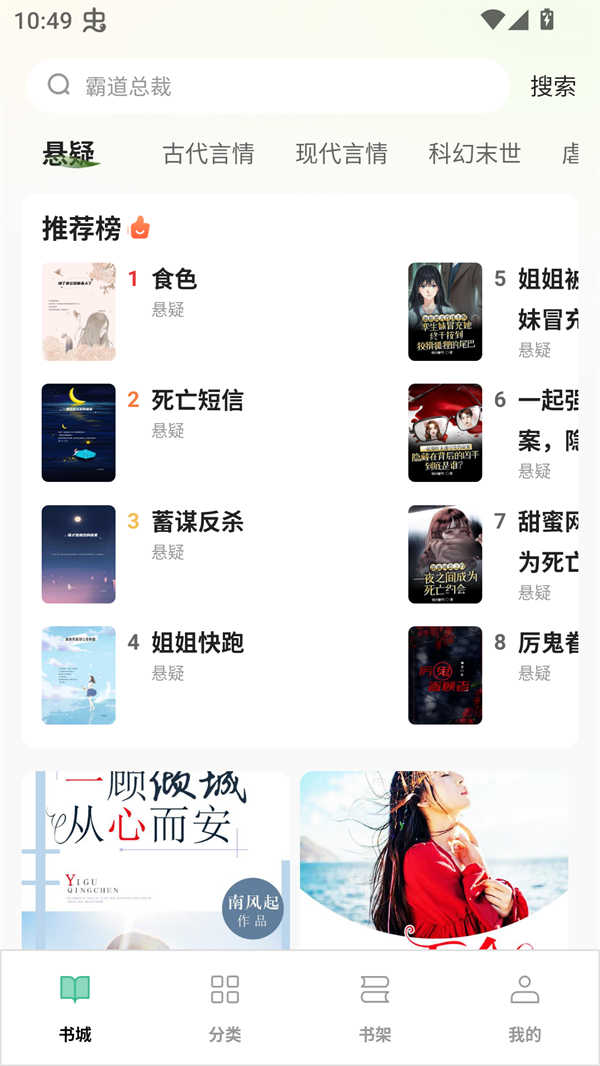The width and height of the screenshot is (600, 1066).
Task: Open the 书架 bookshelf tab
Action: (375, 1007)
